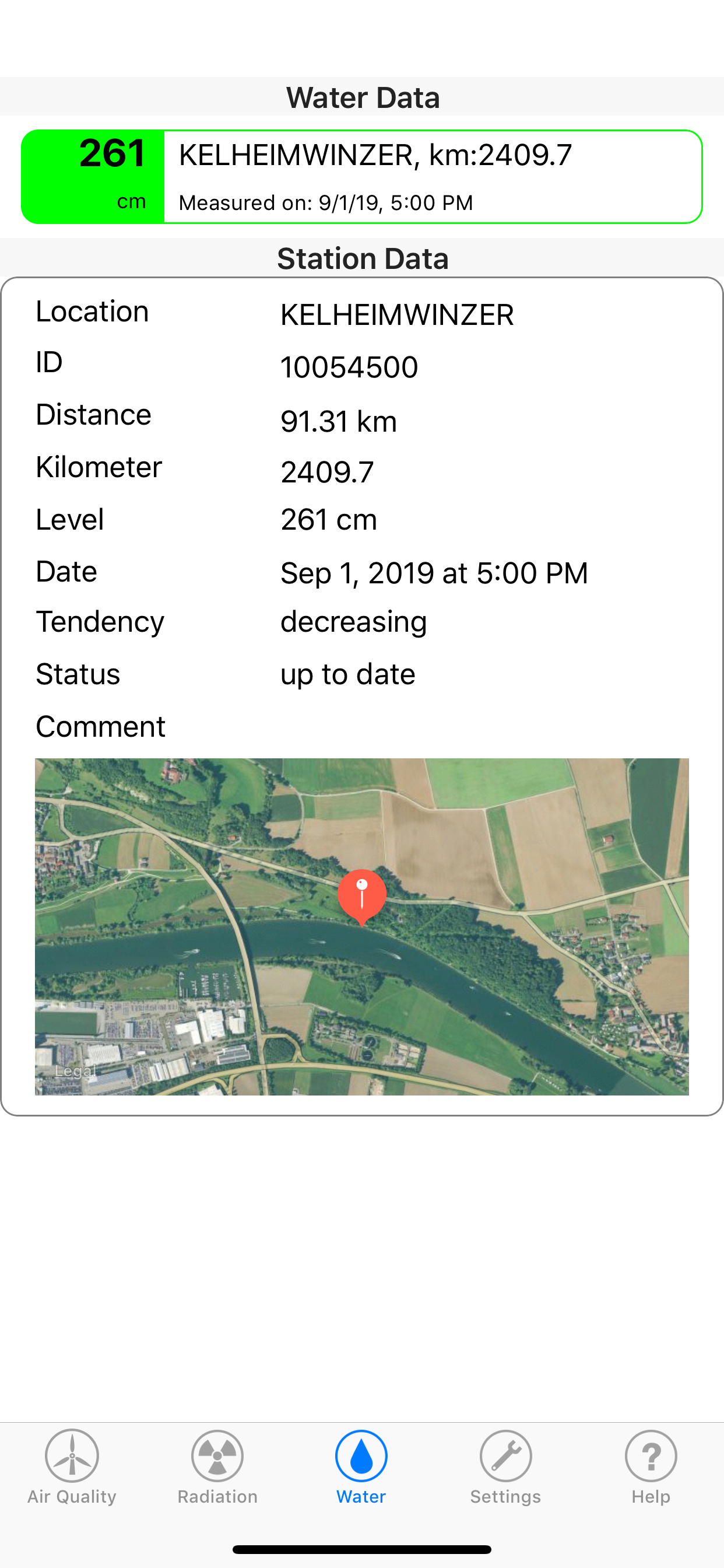The width and height of the screenshot is (724, 1568).
Task: Go to the Settings tab
Action: click(x=505, y=1467)
